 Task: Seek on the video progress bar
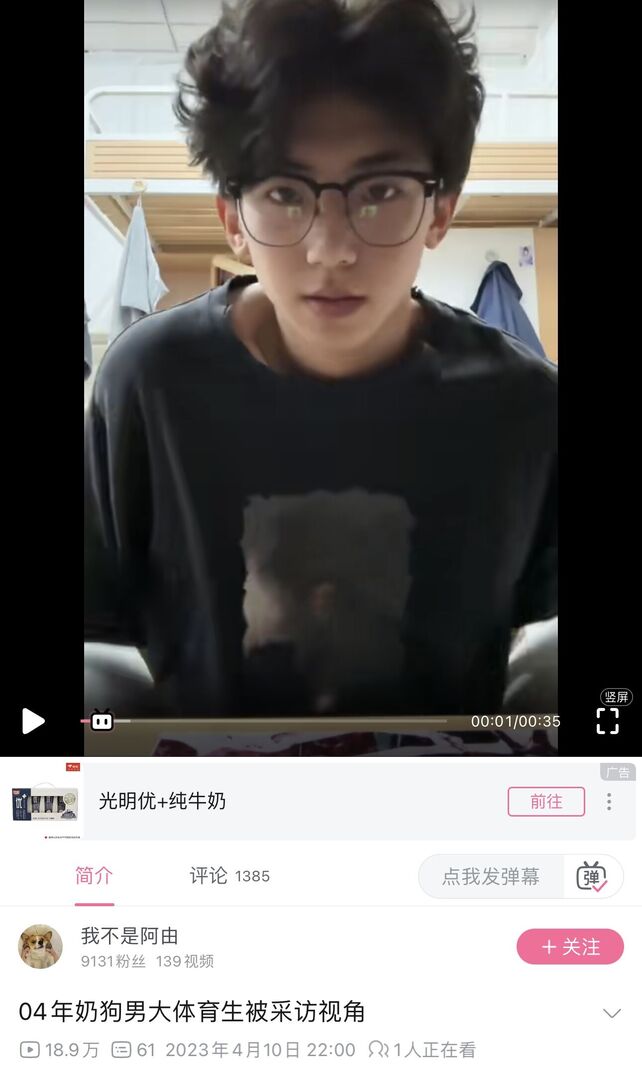pos(280,721)
